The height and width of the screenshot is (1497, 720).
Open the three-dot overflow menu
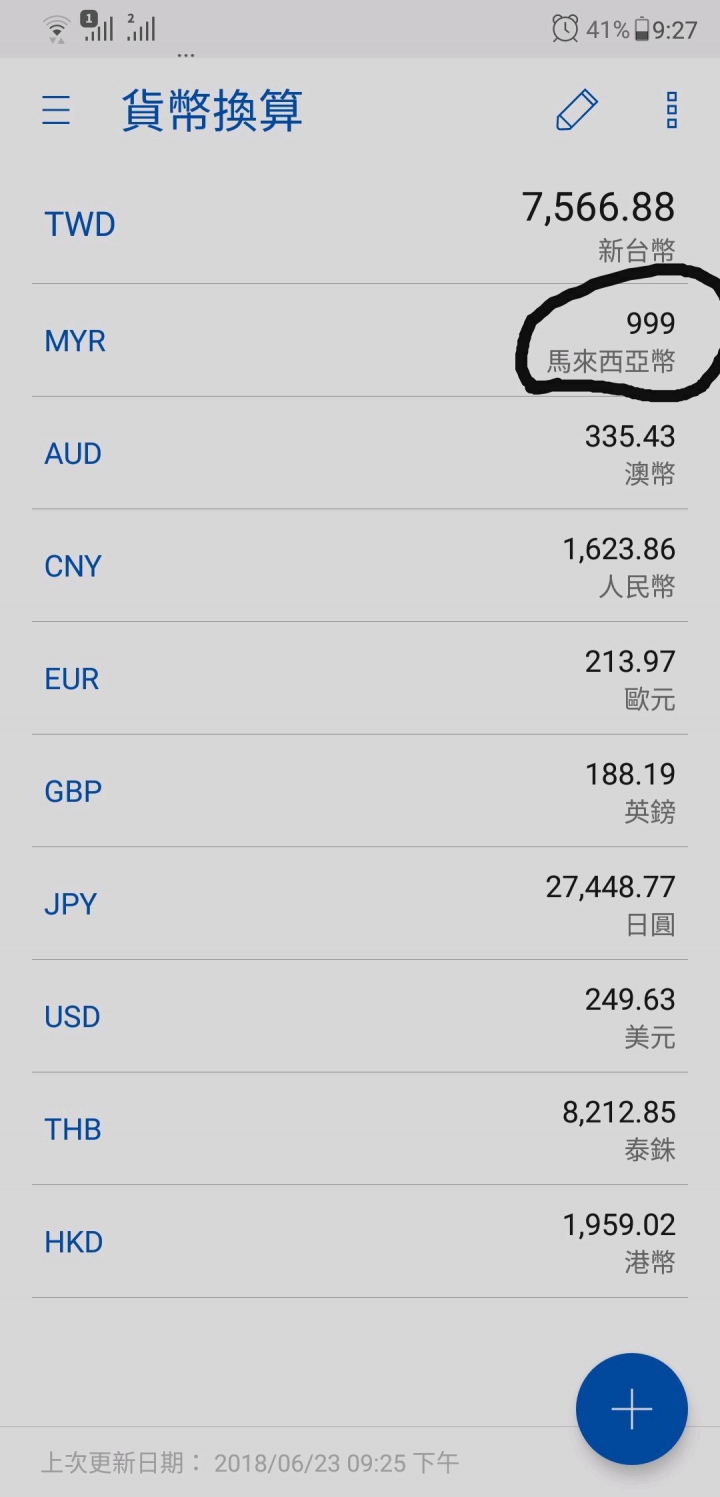pos(672,110)
